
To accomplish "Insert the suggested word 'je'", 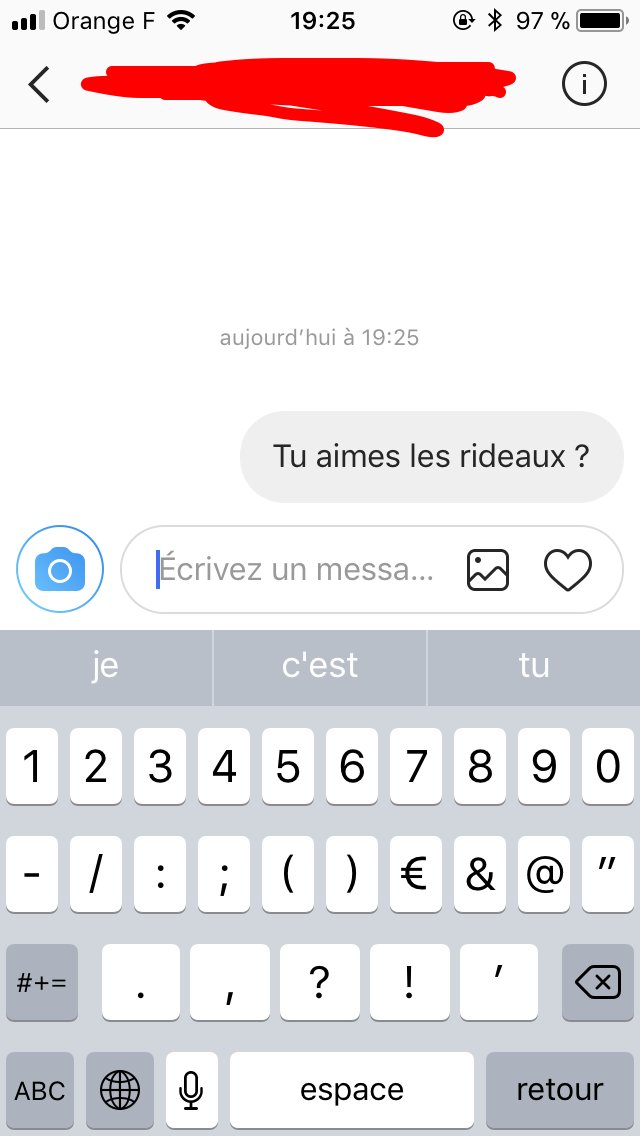I will click(x=105, y=666).
